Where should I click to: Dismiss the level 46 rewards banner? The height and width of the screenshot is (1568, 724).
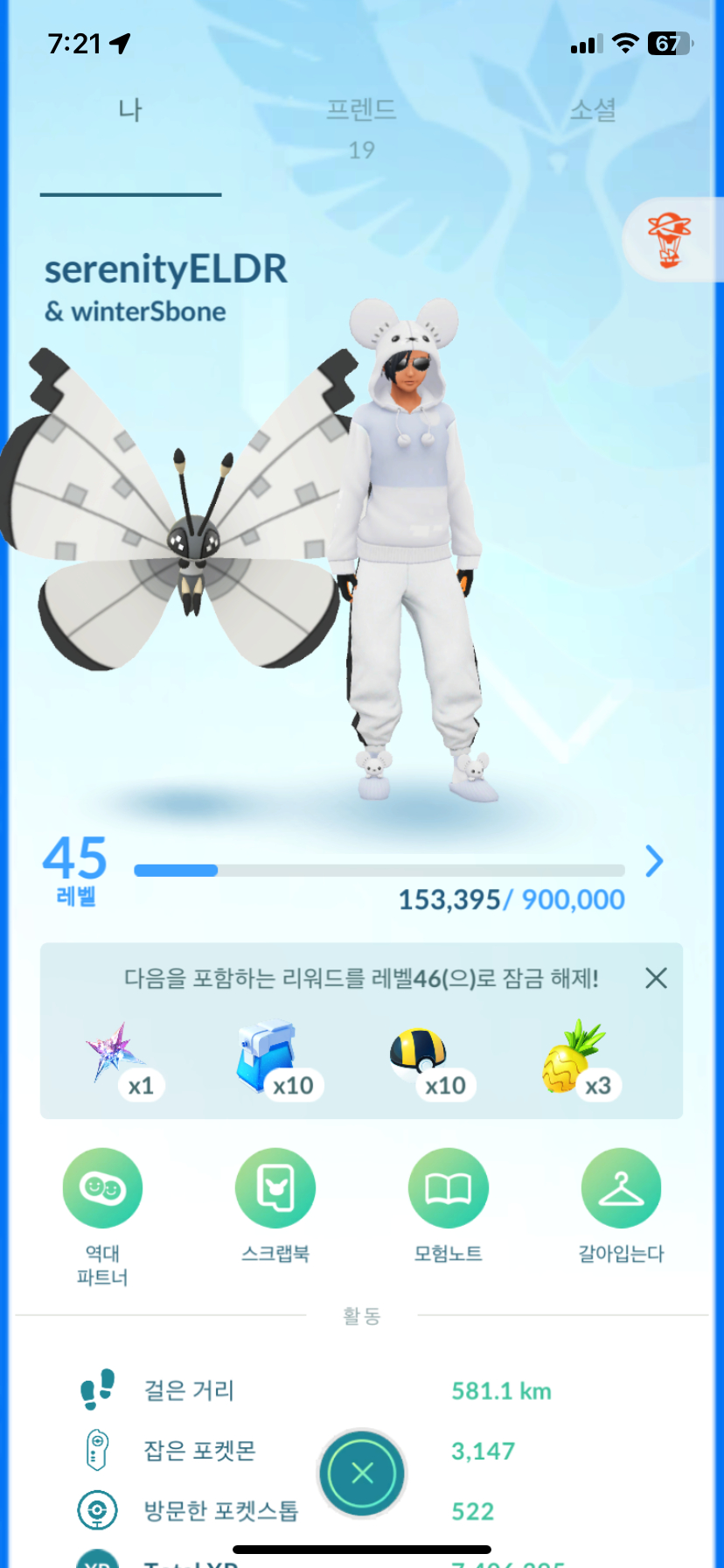[x=656, y=977]
